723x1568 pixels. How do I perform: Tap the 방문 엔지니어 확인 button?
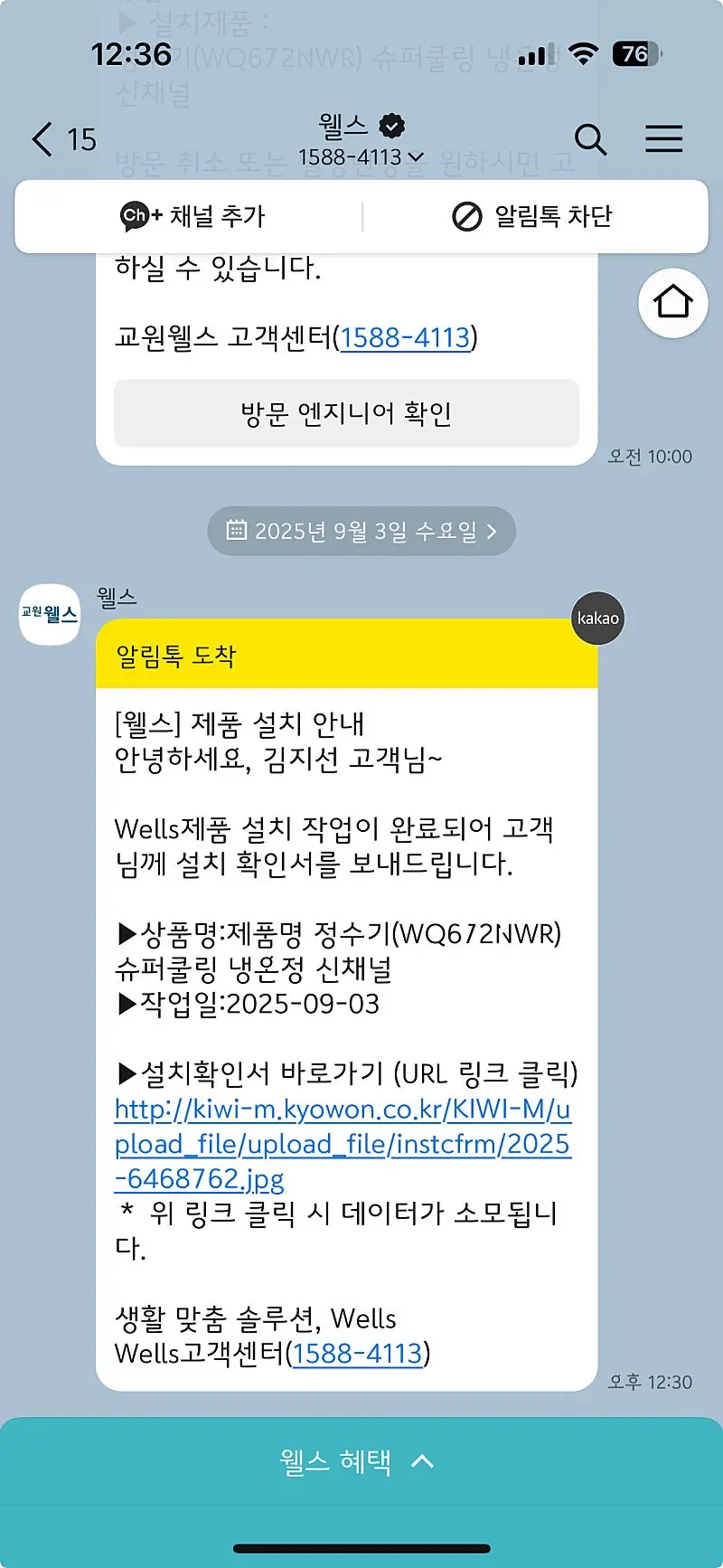click(x=346, y=413)
